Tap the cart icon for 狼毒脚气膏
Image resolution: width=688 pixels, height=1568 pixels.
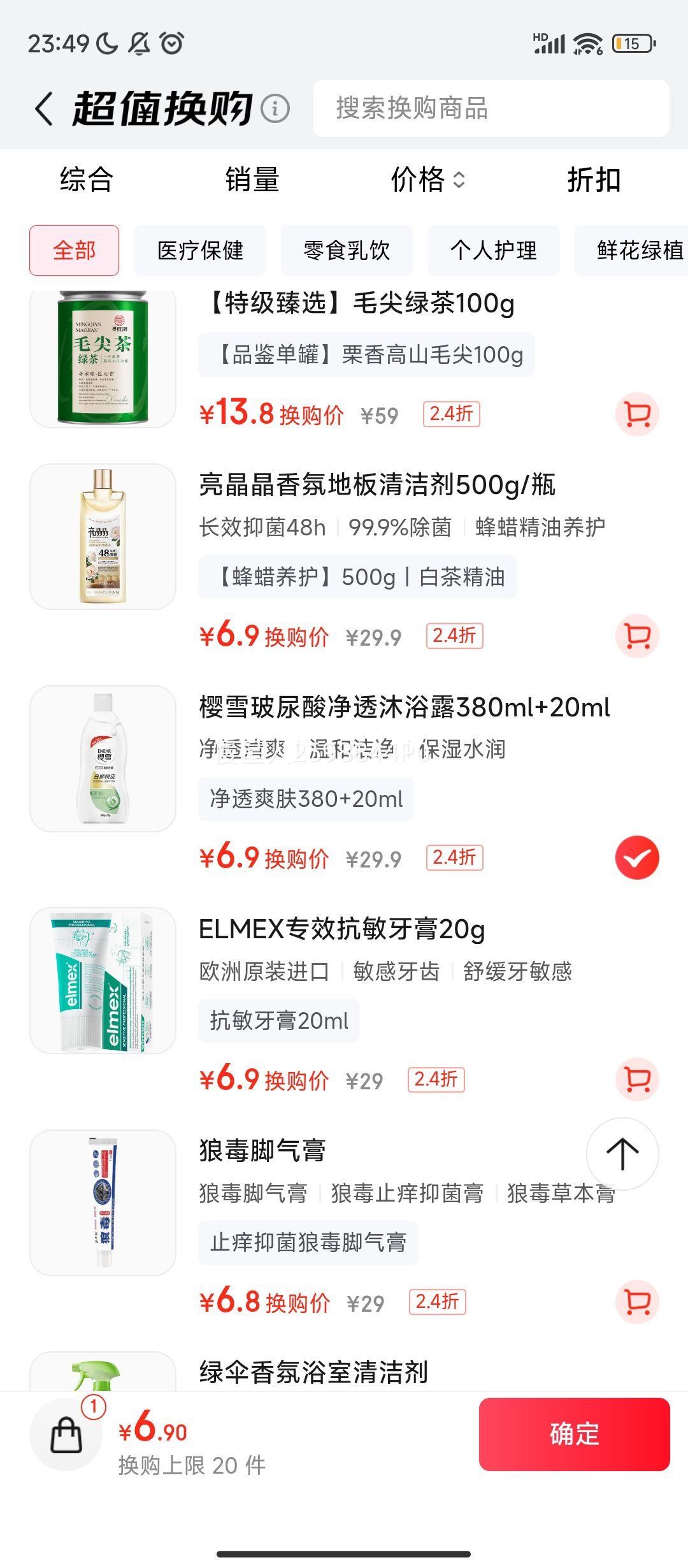636,1301
